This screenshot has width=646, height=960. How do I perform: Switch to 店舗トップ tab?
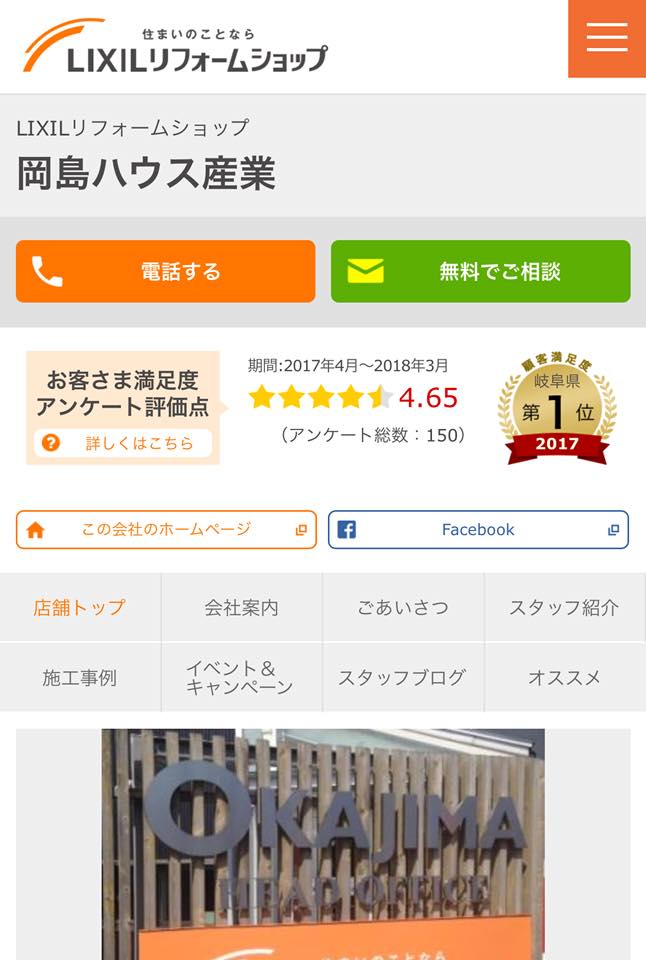pos(80,607)
